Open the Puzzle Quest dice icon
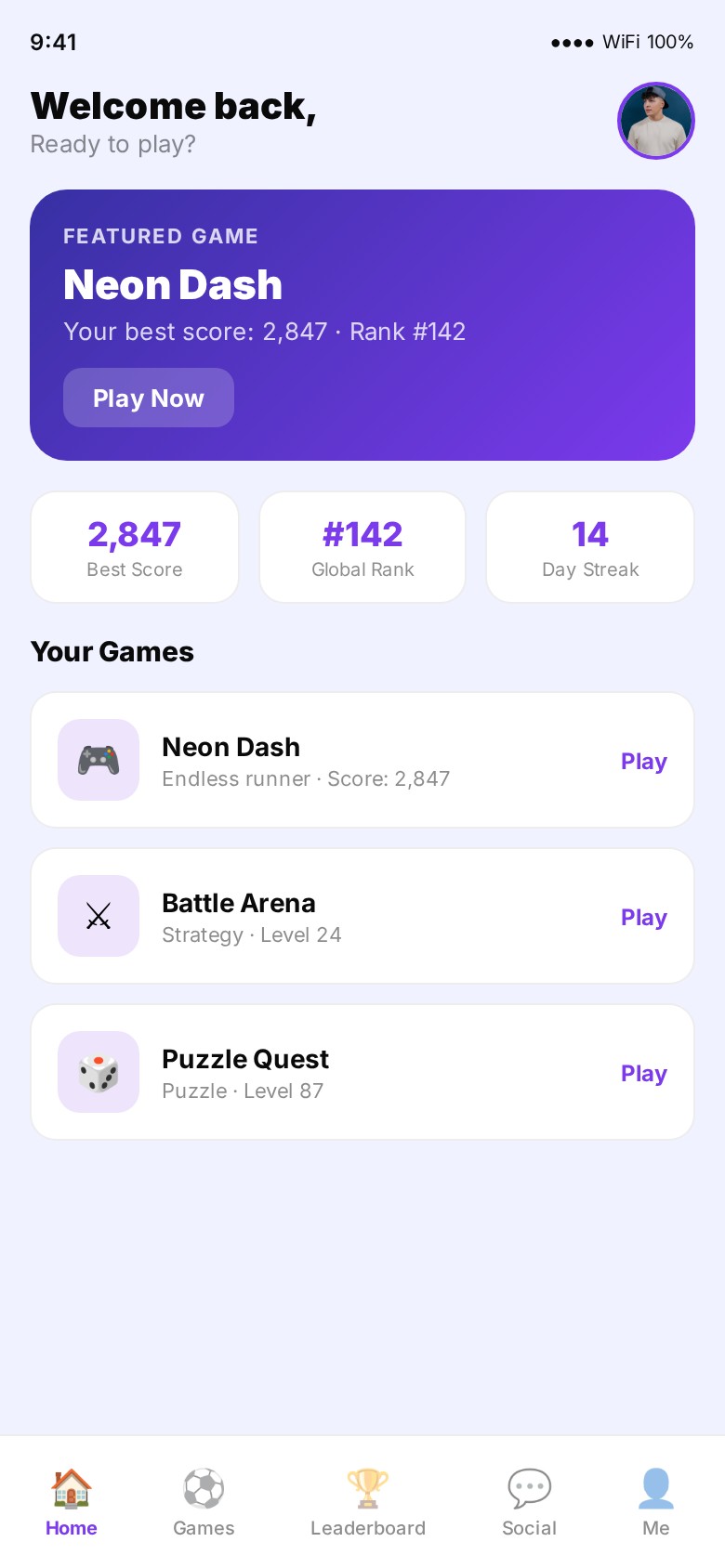The width and height of the screenshot is (725, 1568). (99, 1072)
